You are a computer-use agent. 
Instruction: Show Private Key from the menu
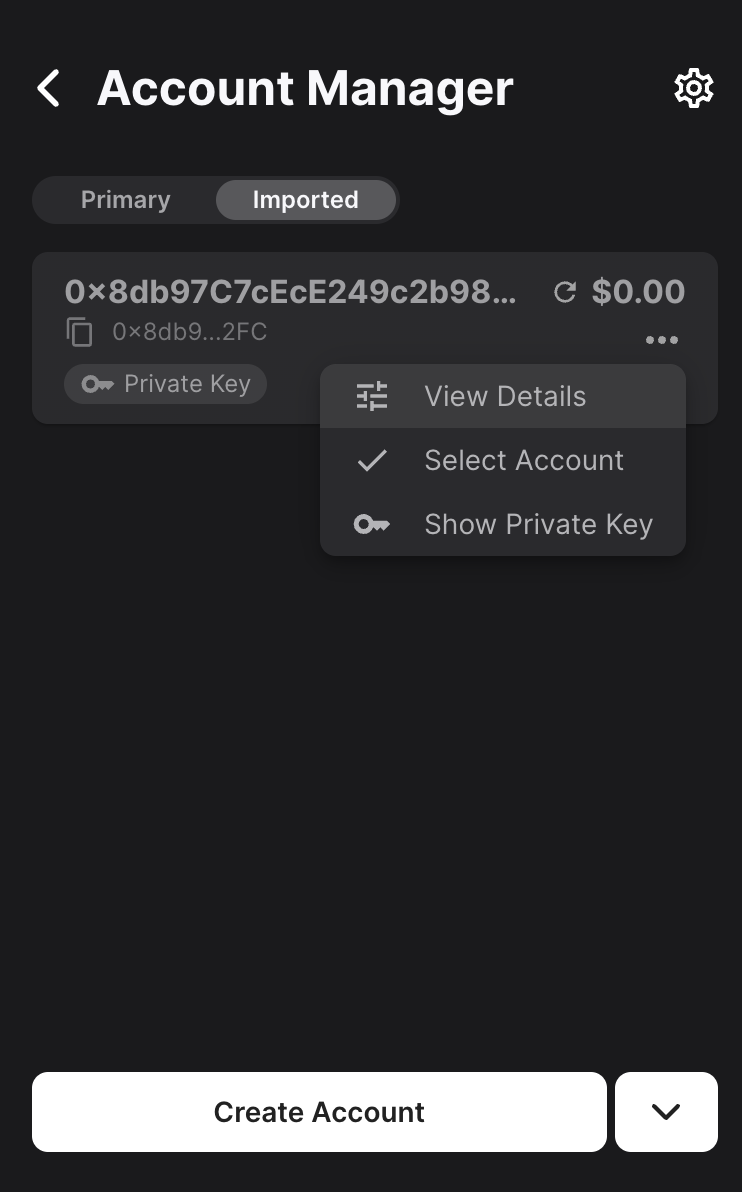point(503,525)
